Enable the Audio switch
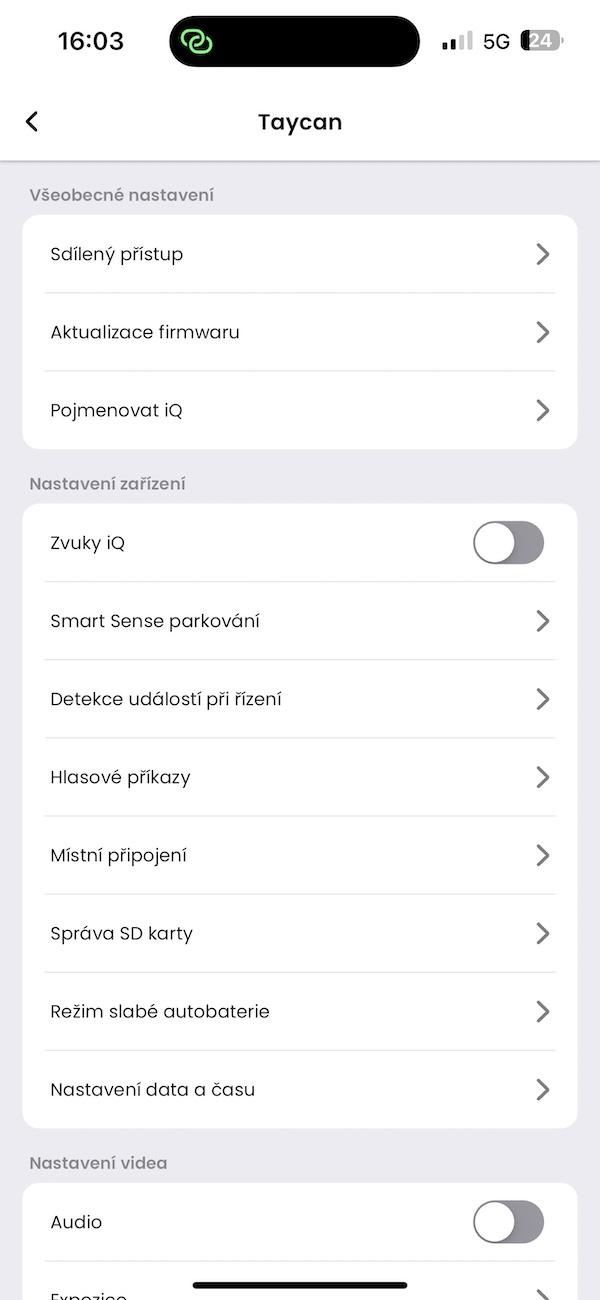The width and height of the screenshot is (600, 1300). coord(508,1222)
